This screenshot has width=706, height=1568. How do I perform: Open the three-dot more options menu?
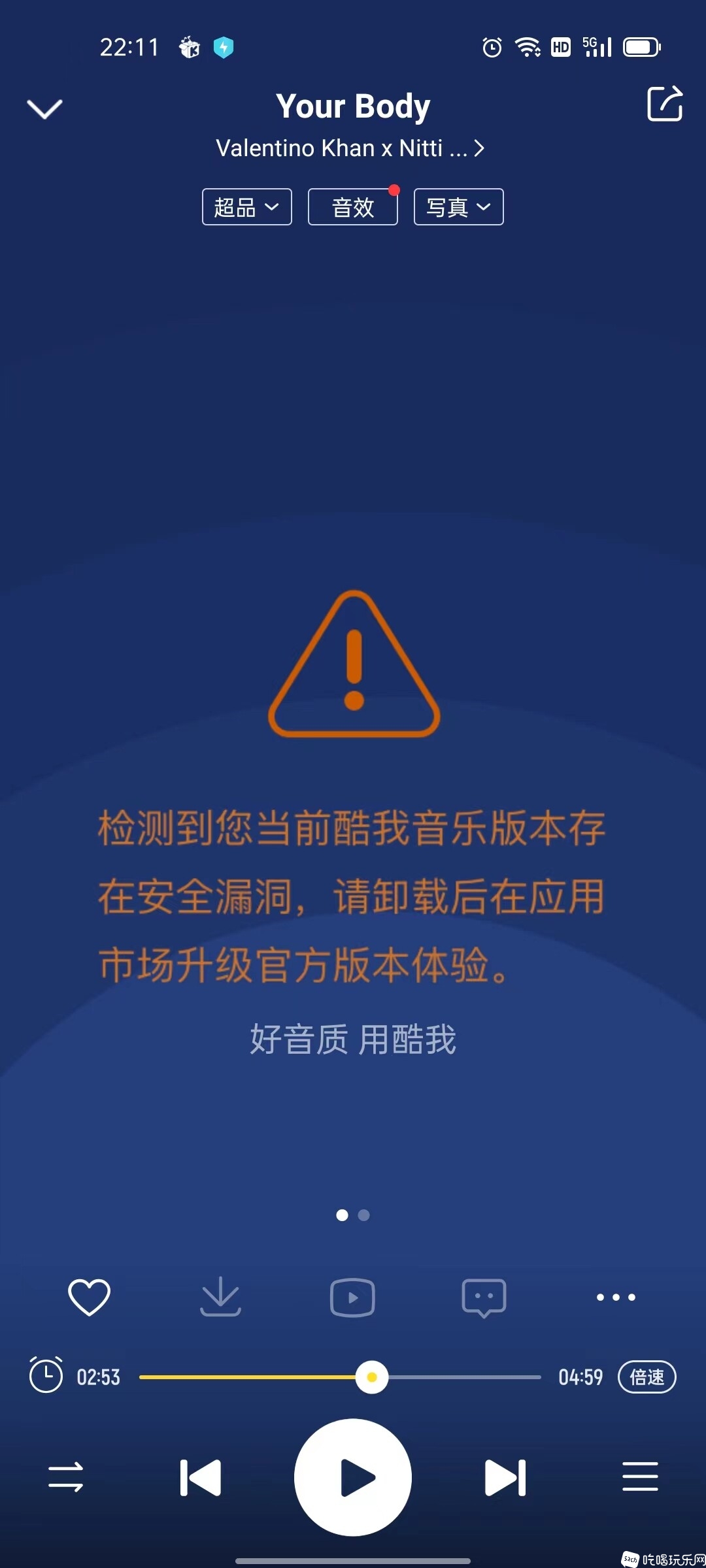(x=616, y=1297)
